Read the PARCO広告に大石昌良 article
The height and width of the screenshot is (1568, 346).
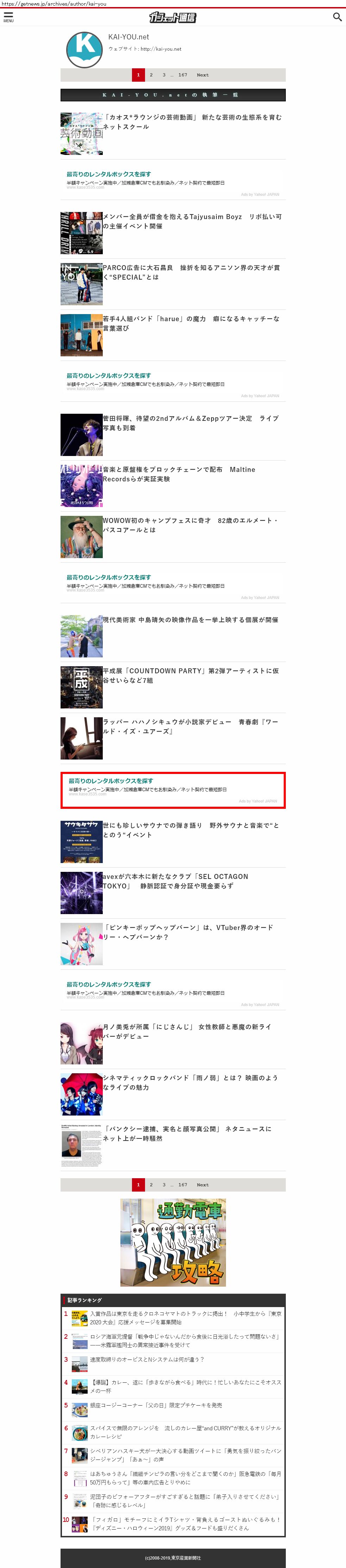191,272
